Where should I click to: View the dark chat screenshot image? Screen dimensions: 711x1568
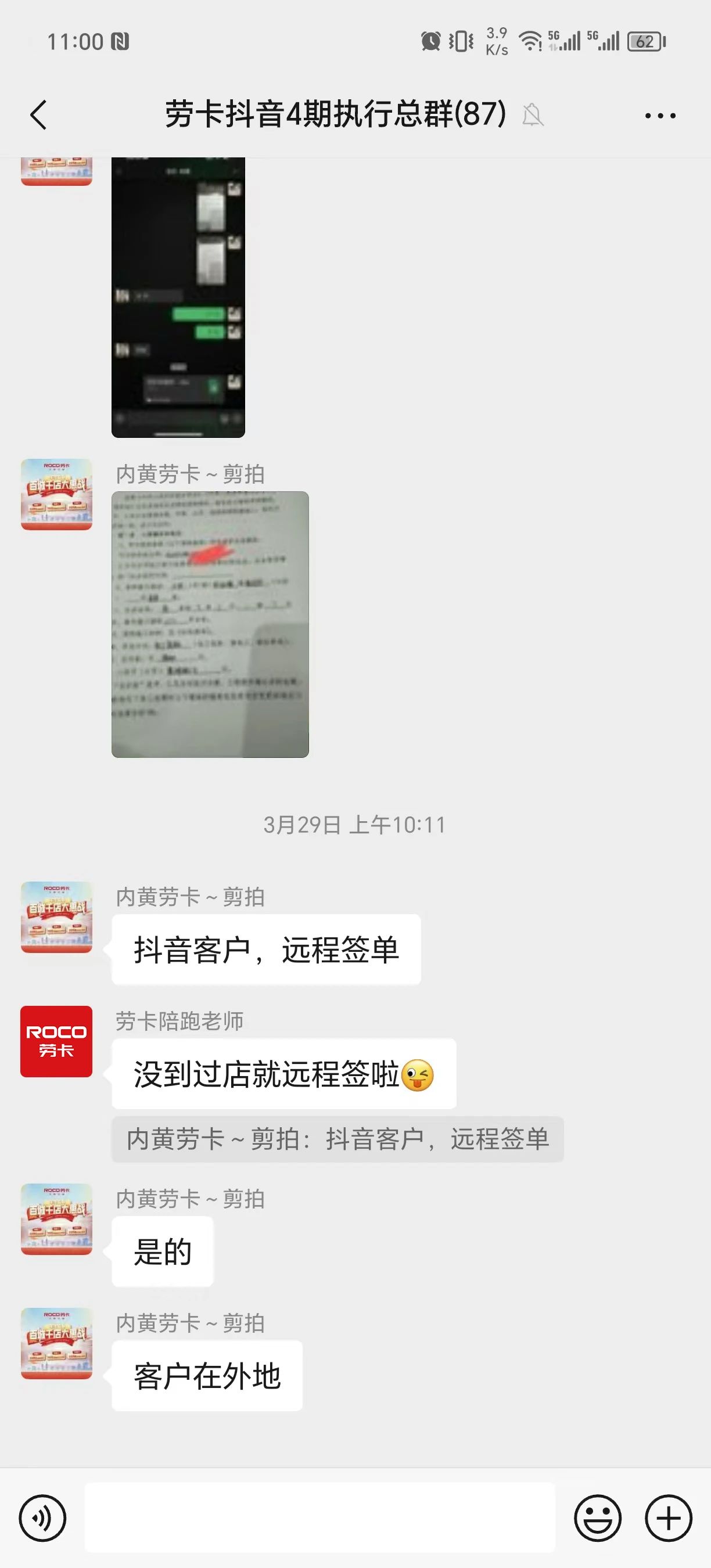pos(178,297)
